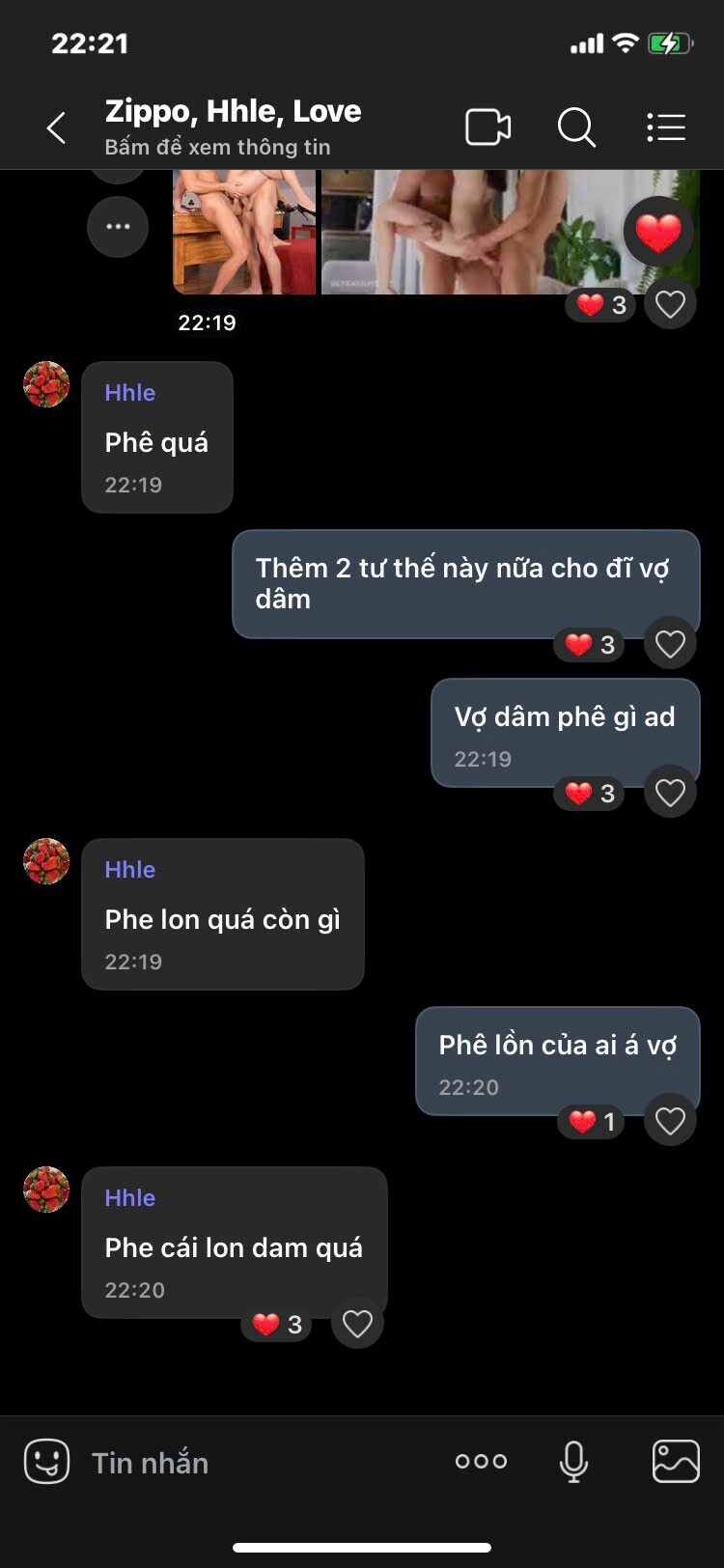Image resolution: width=724 pixels, height=1568 pixels.
Task: Open Hhle's profile from the avatar beside Phê quá
Action: coord(46,384)
